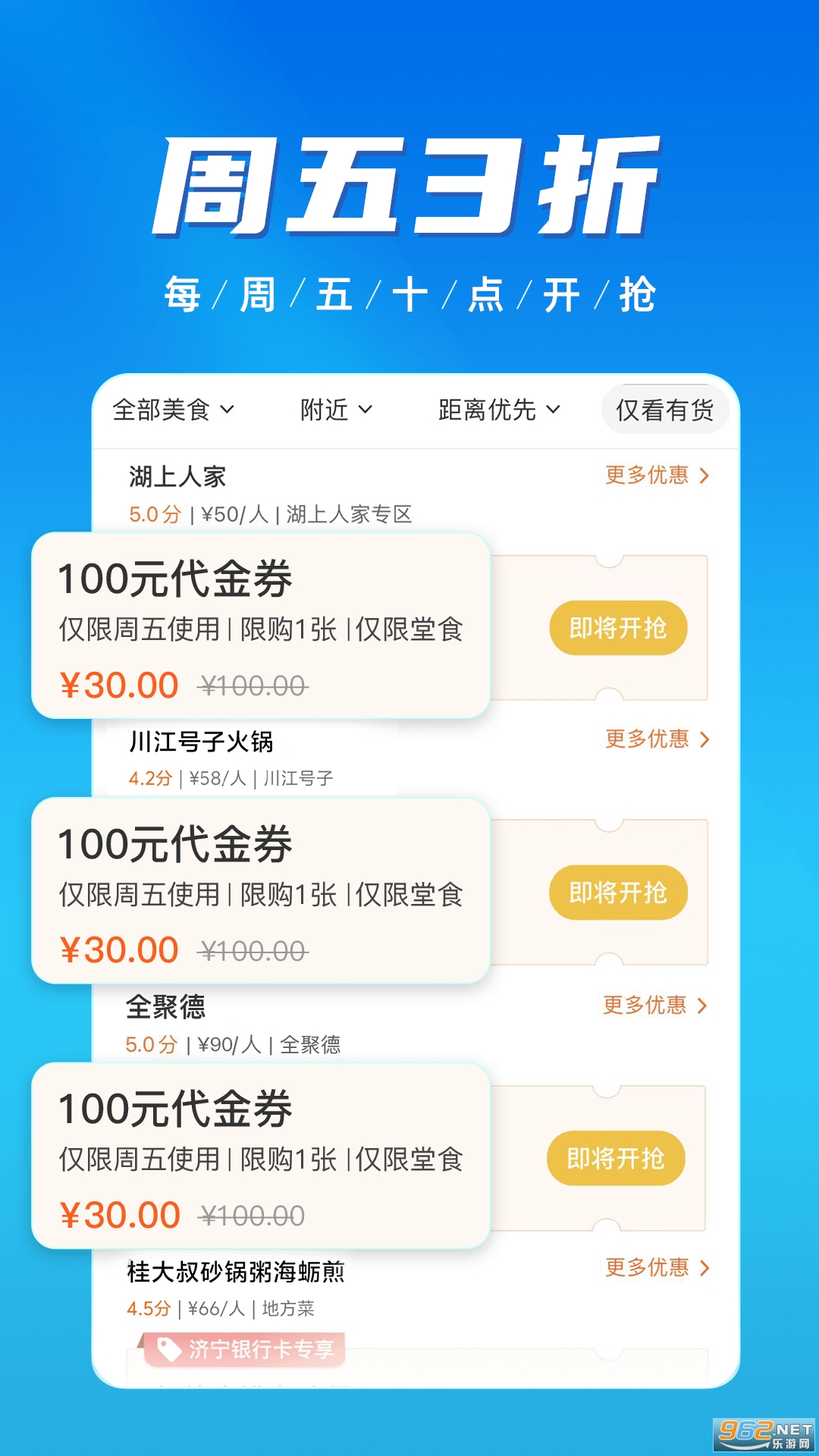Click the chevron beside 桂大叔 更多优惠
This screenshot has width=819, height=1456.
(705, 1269)
